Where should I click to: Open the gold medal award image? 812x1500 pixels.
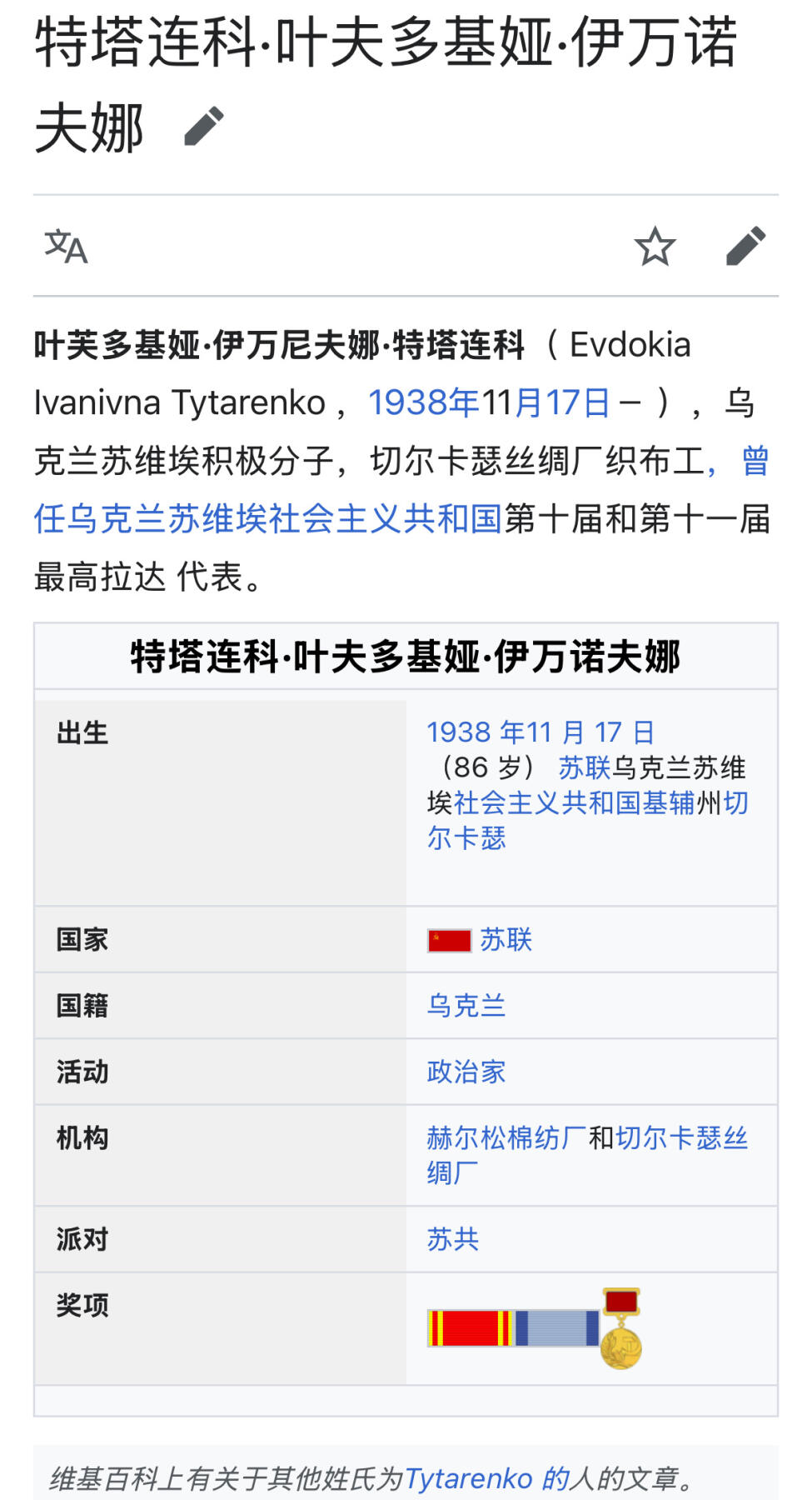(621, 1328)
